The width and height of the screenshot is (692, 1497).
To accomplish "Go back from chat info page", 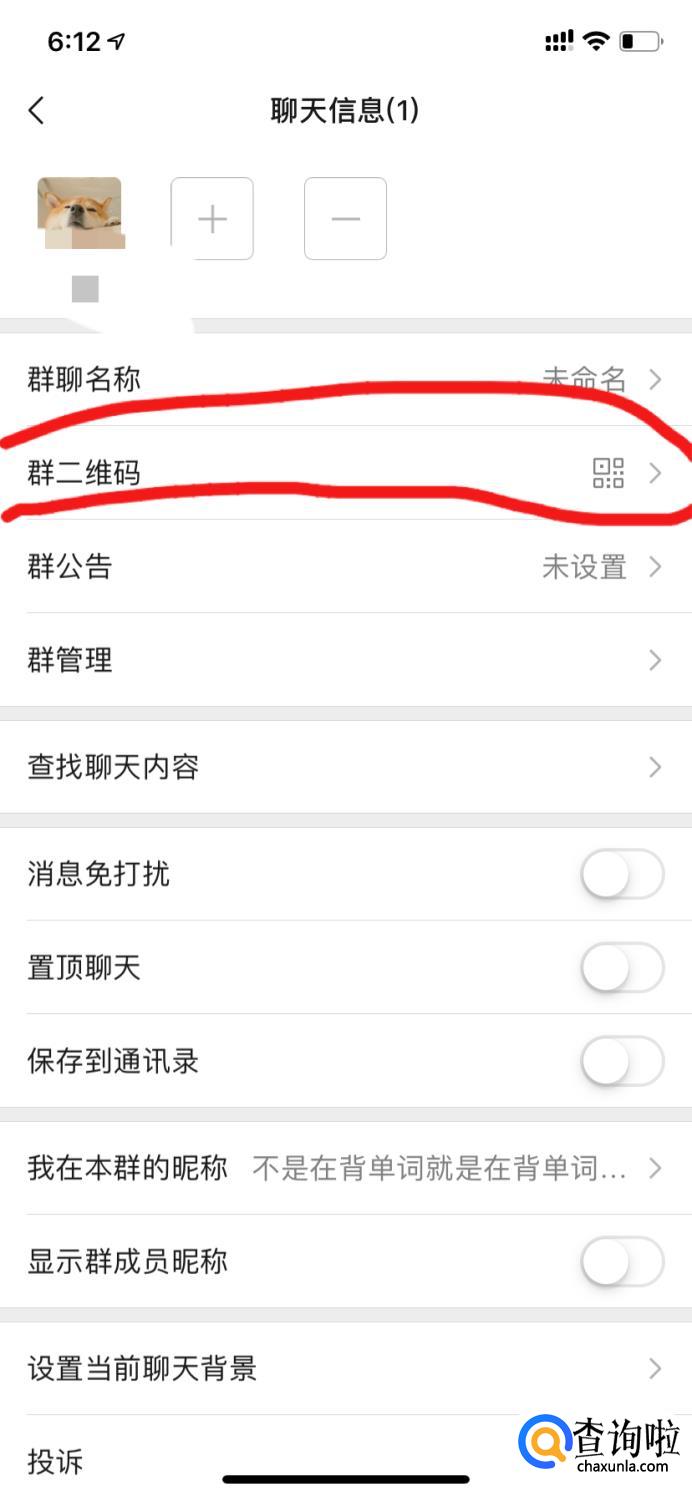I will tap(37, 110).
